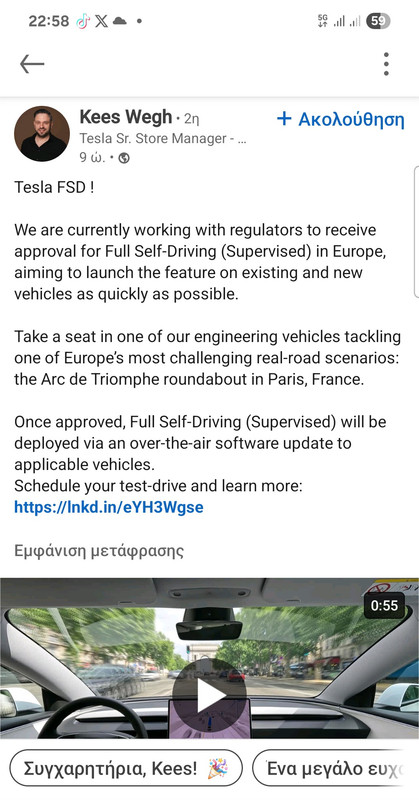The image size is (419, 800).
Task: Follow Kees Wegh with the Ακολούθηση button
Action: coord(340,119)
